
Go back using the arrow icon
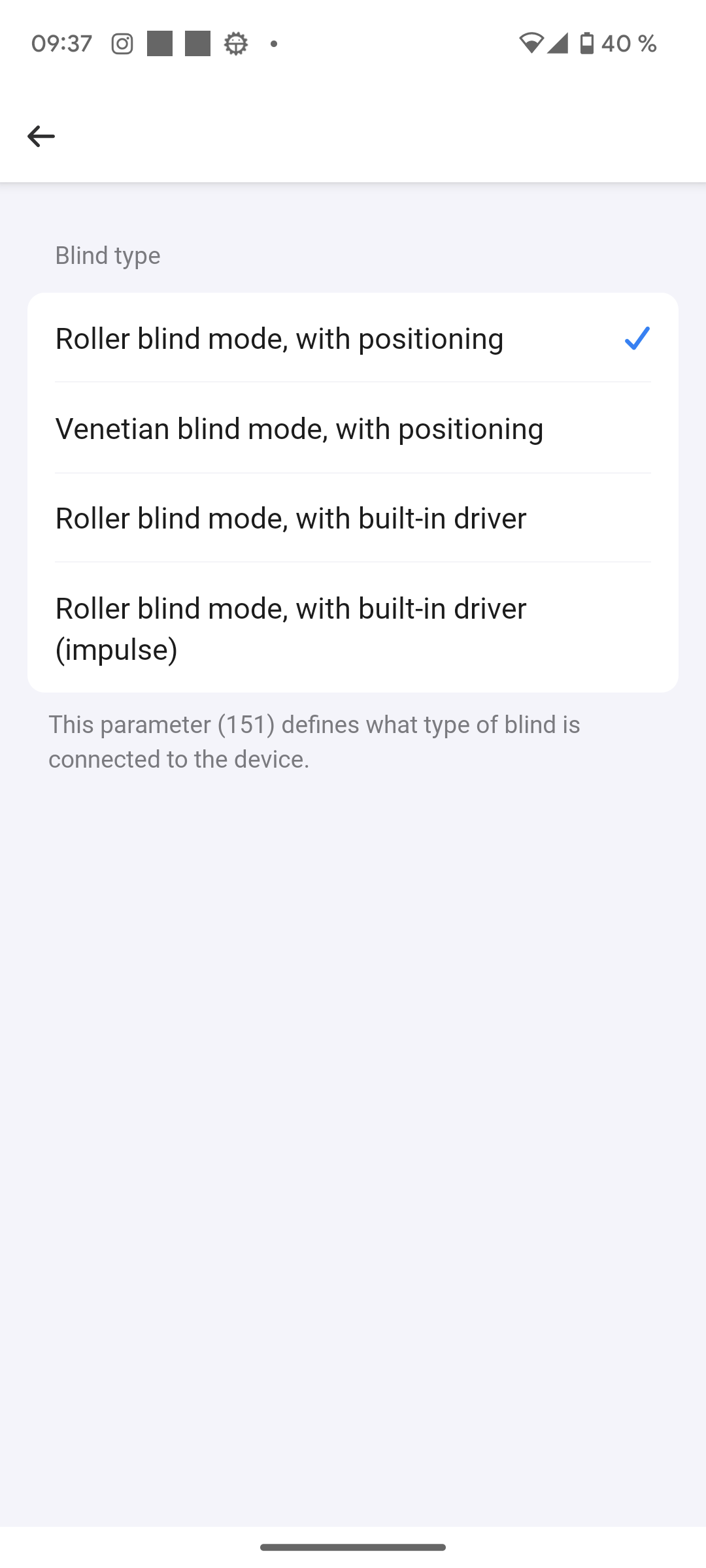coord(41,136)
